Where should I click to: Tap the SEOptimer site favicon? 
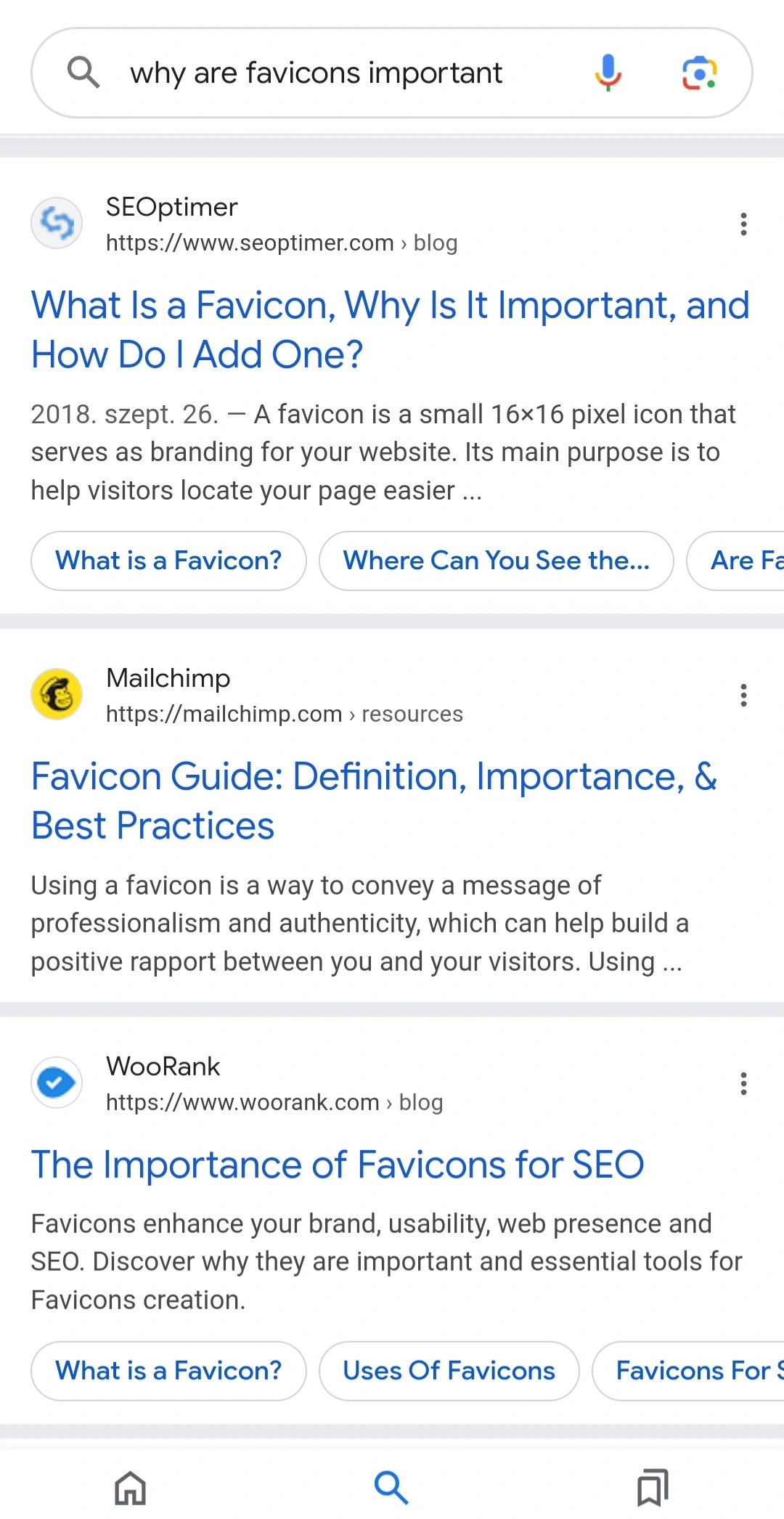click(57, 223)
